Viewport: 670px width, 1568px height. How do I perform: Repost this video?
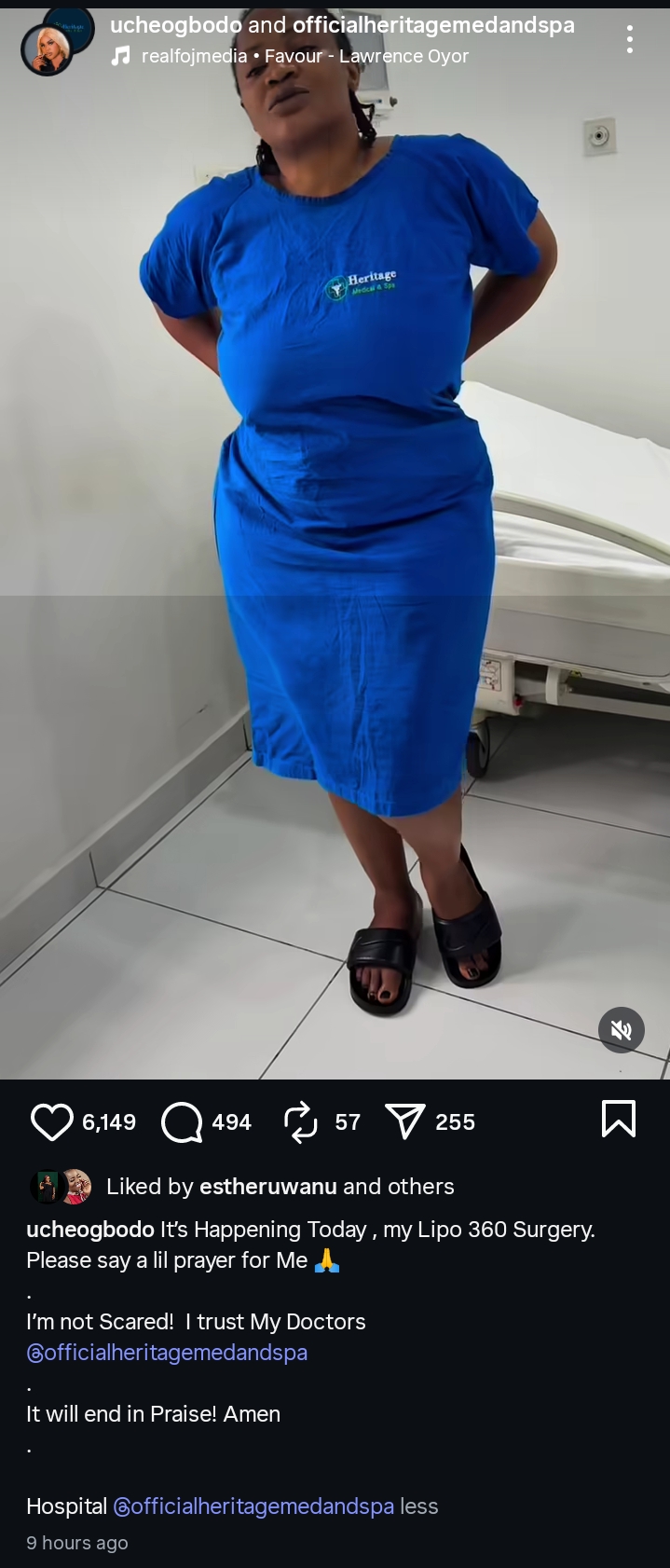pos(301,1121)
